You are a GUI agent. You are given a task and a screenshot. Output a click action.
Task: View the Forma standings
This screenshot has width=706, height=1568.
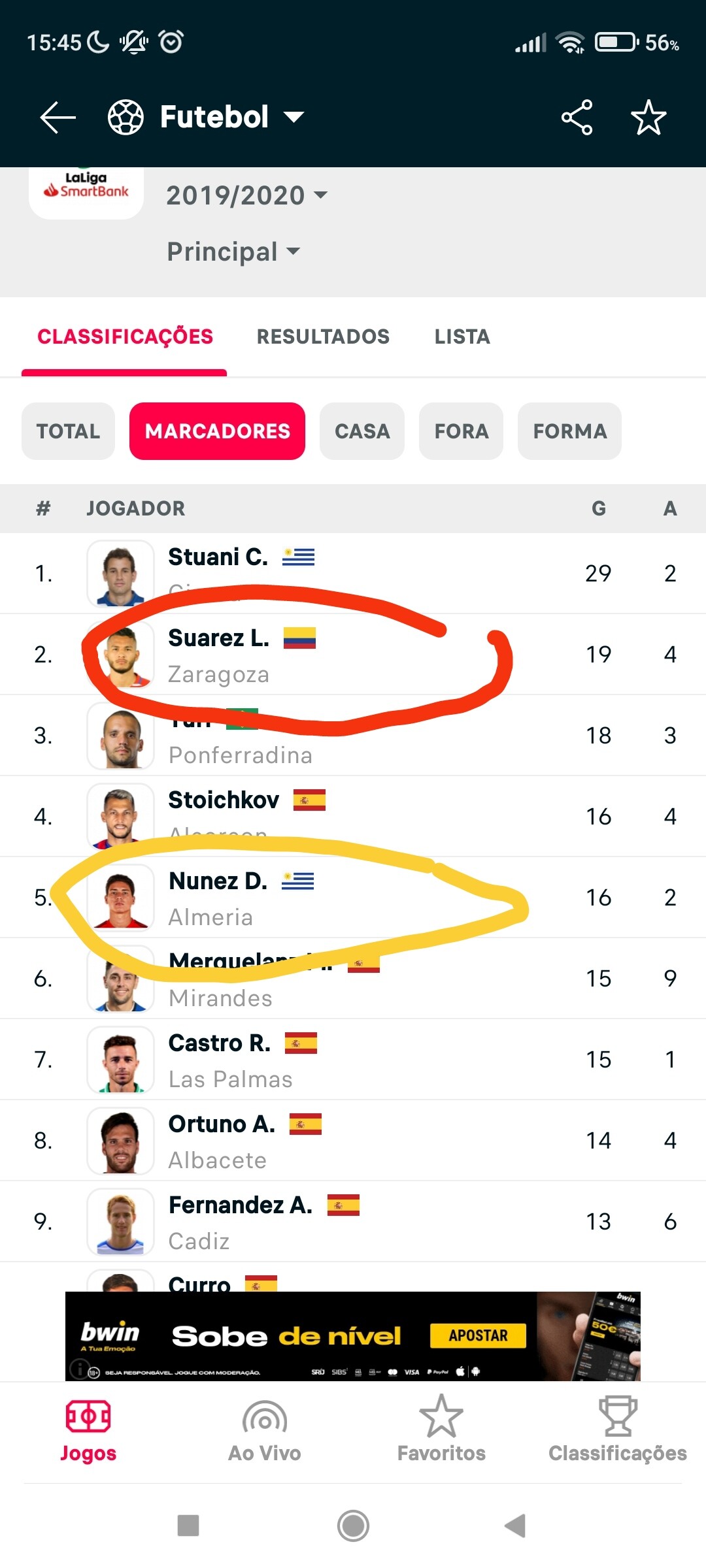click(x=569, y=431)
